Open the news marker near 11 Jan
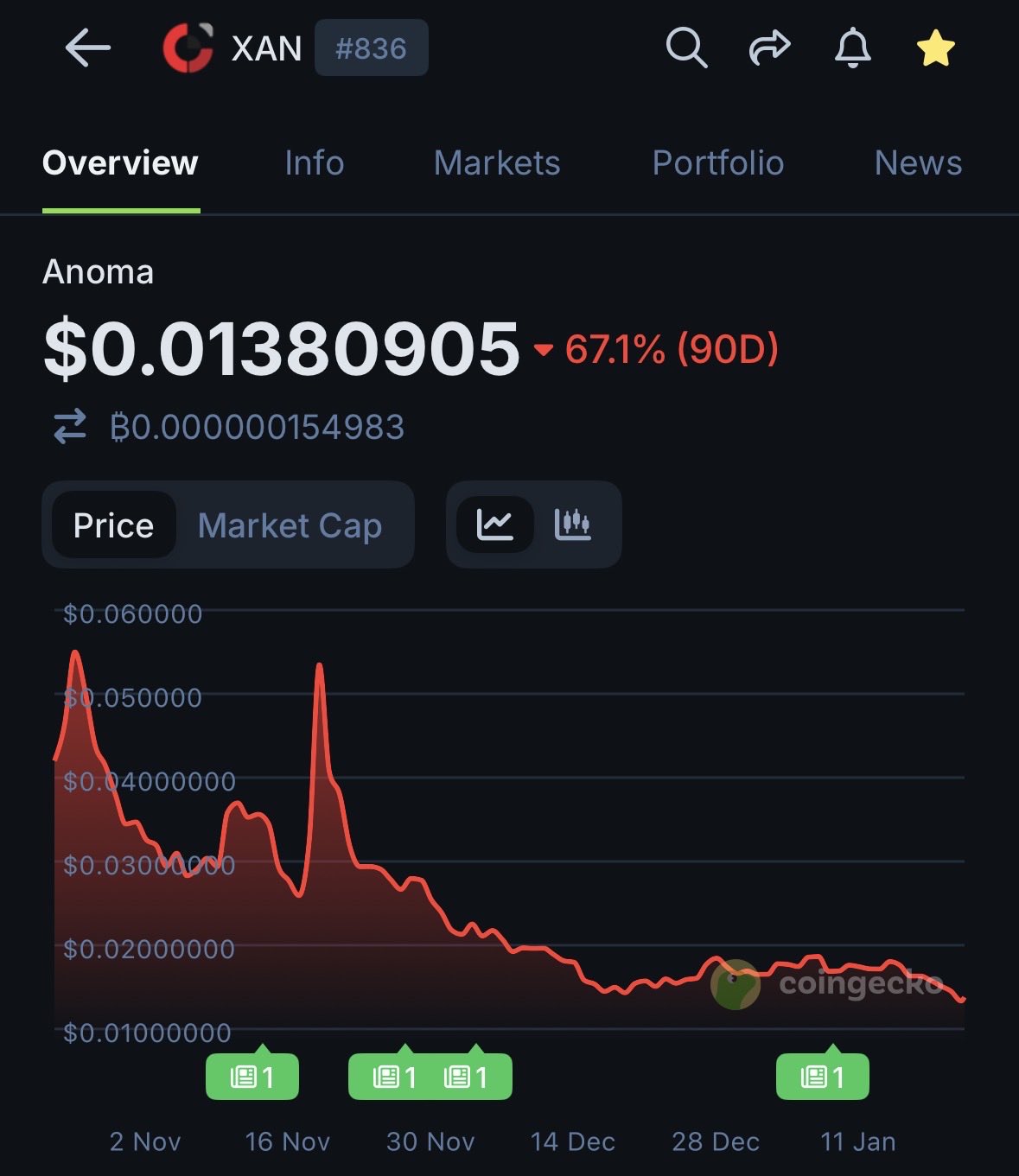The height and width of the screenshot is (1176, 1019). tap(822, 1077)
